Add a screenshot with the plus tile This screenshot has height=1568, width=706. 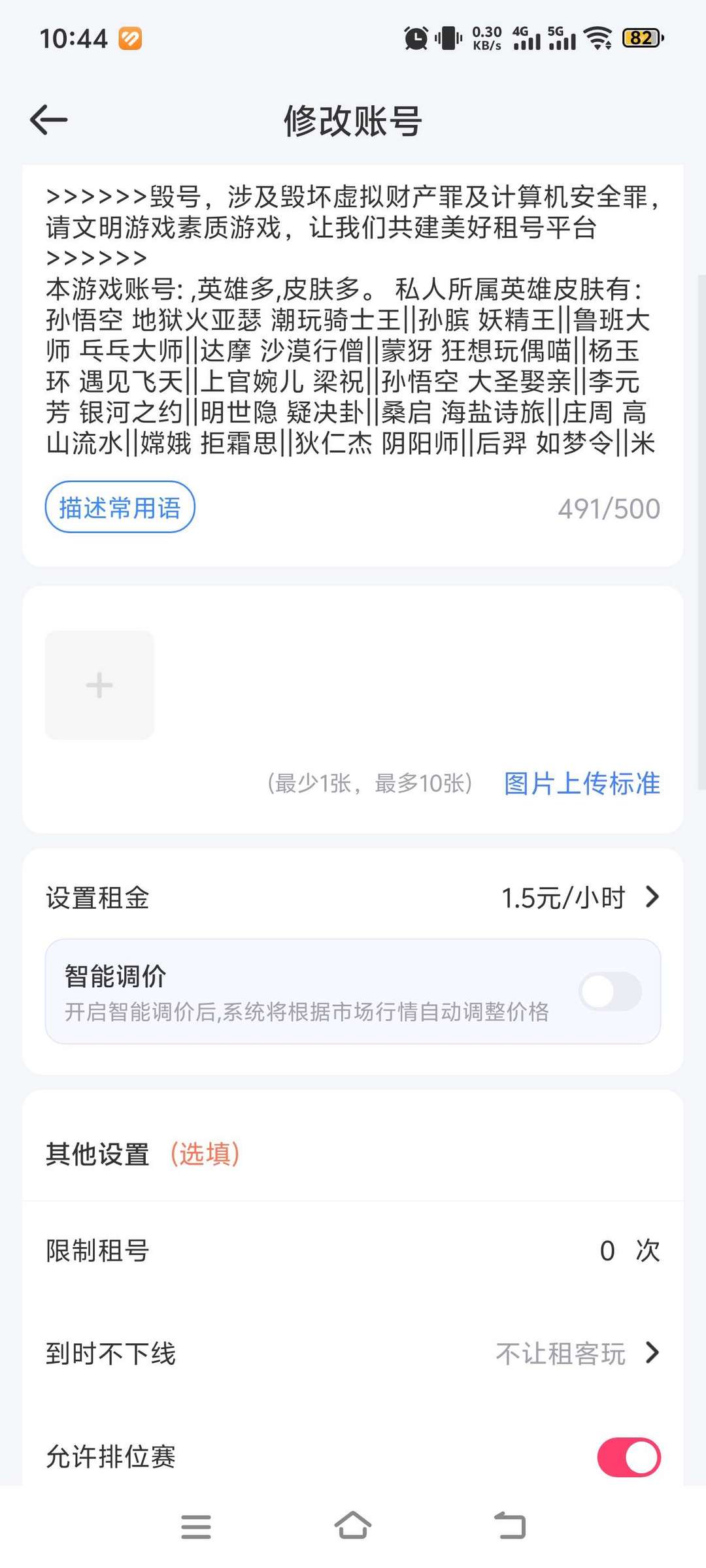[x=99, y=685]
